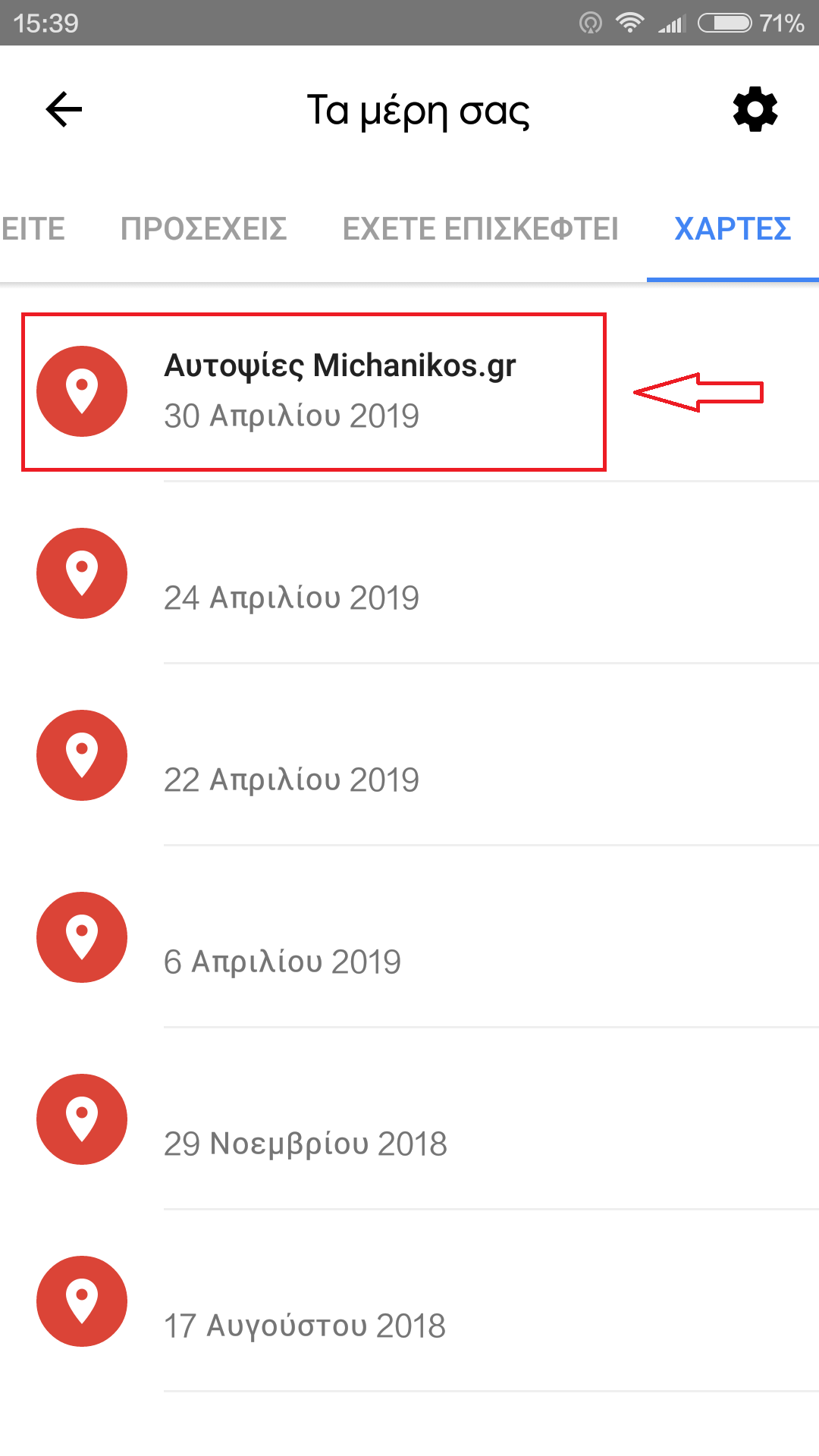The width and height of the screenshot is (819, 1456).
Task: Open settings via the gear icon
Action: click(x=755, y=110)
